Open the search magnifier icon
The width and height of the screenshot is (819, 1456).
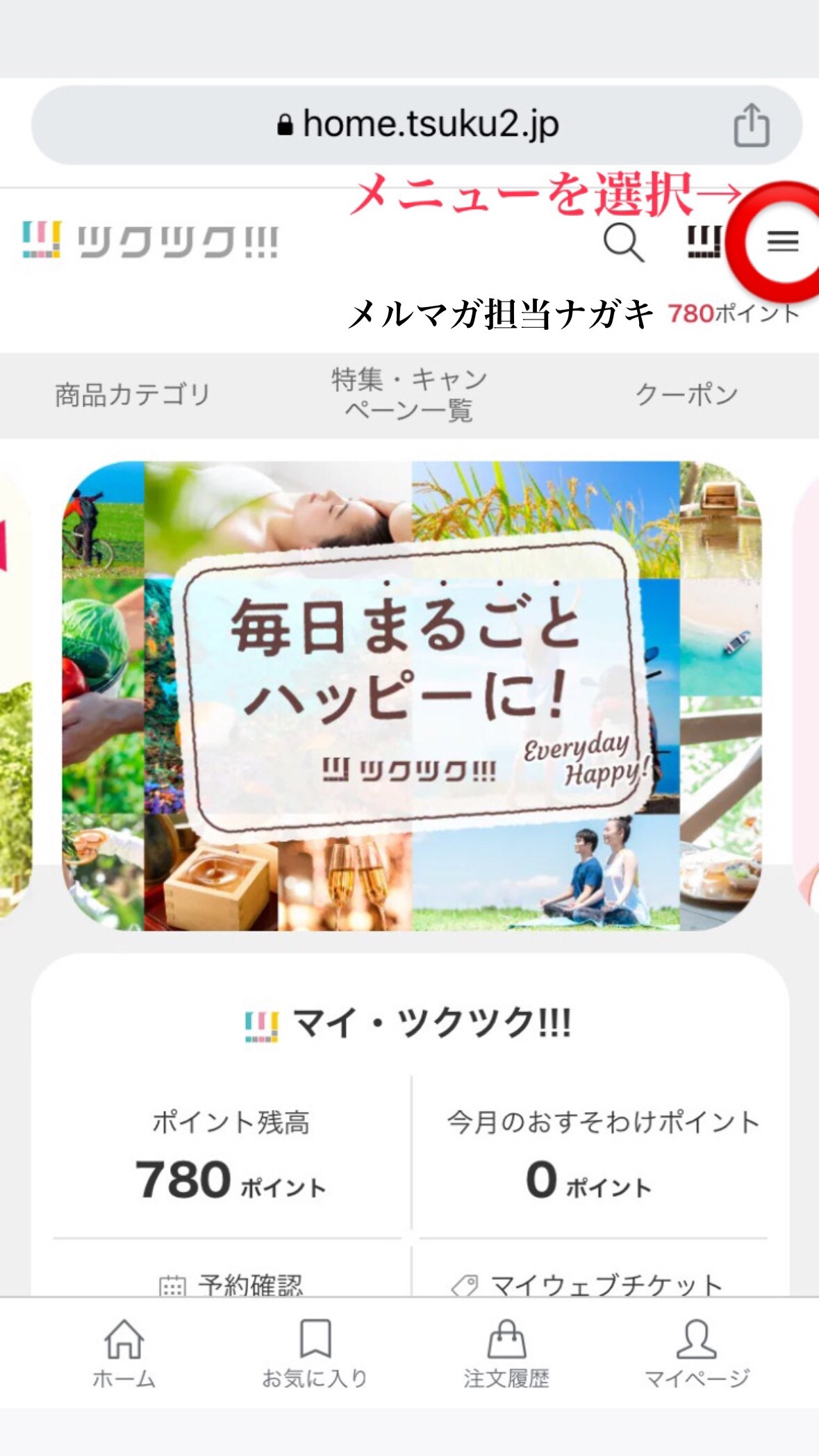tap(622, 242)
